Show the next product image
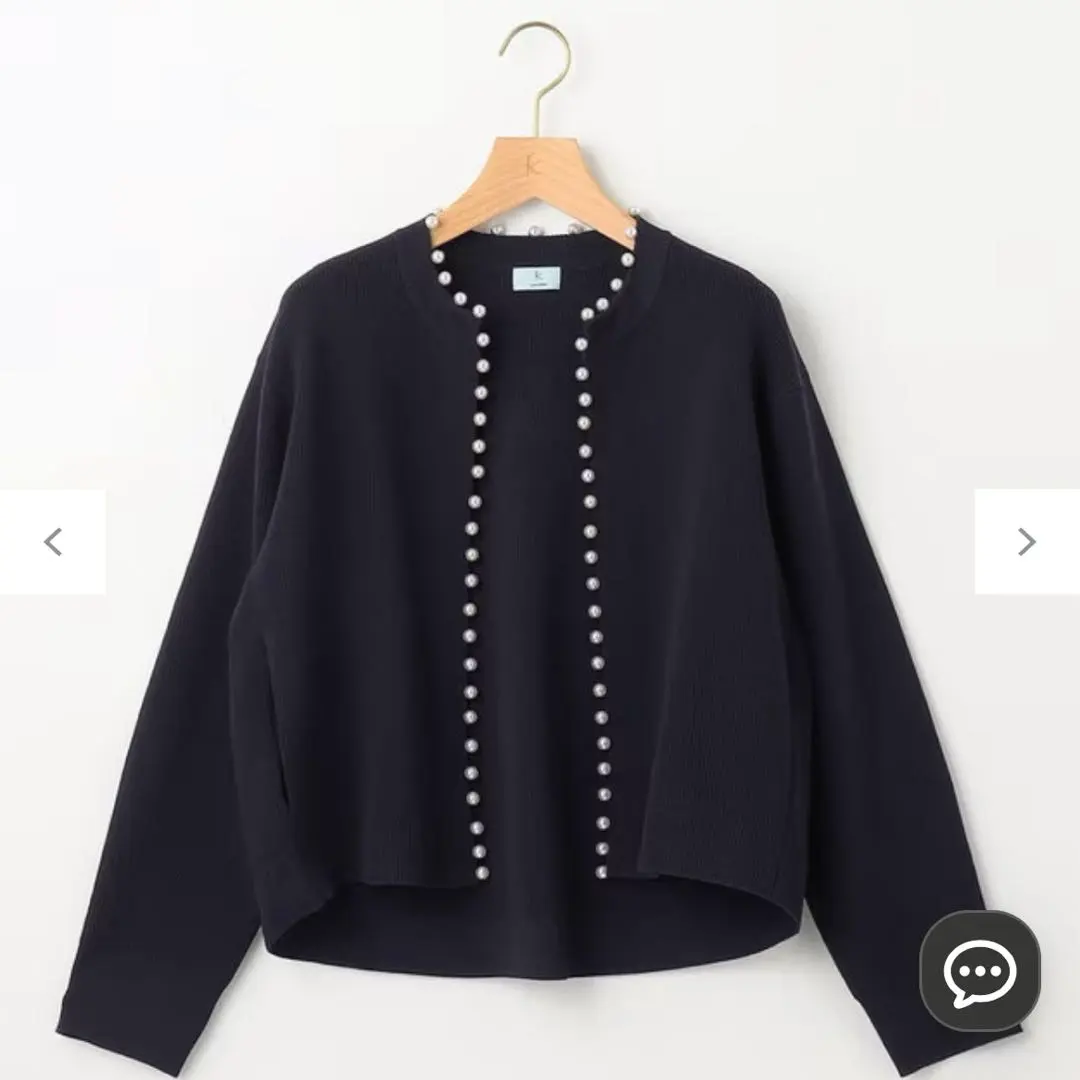1080x1080 pixels. pyautogui.click(x=1026, y=542)
